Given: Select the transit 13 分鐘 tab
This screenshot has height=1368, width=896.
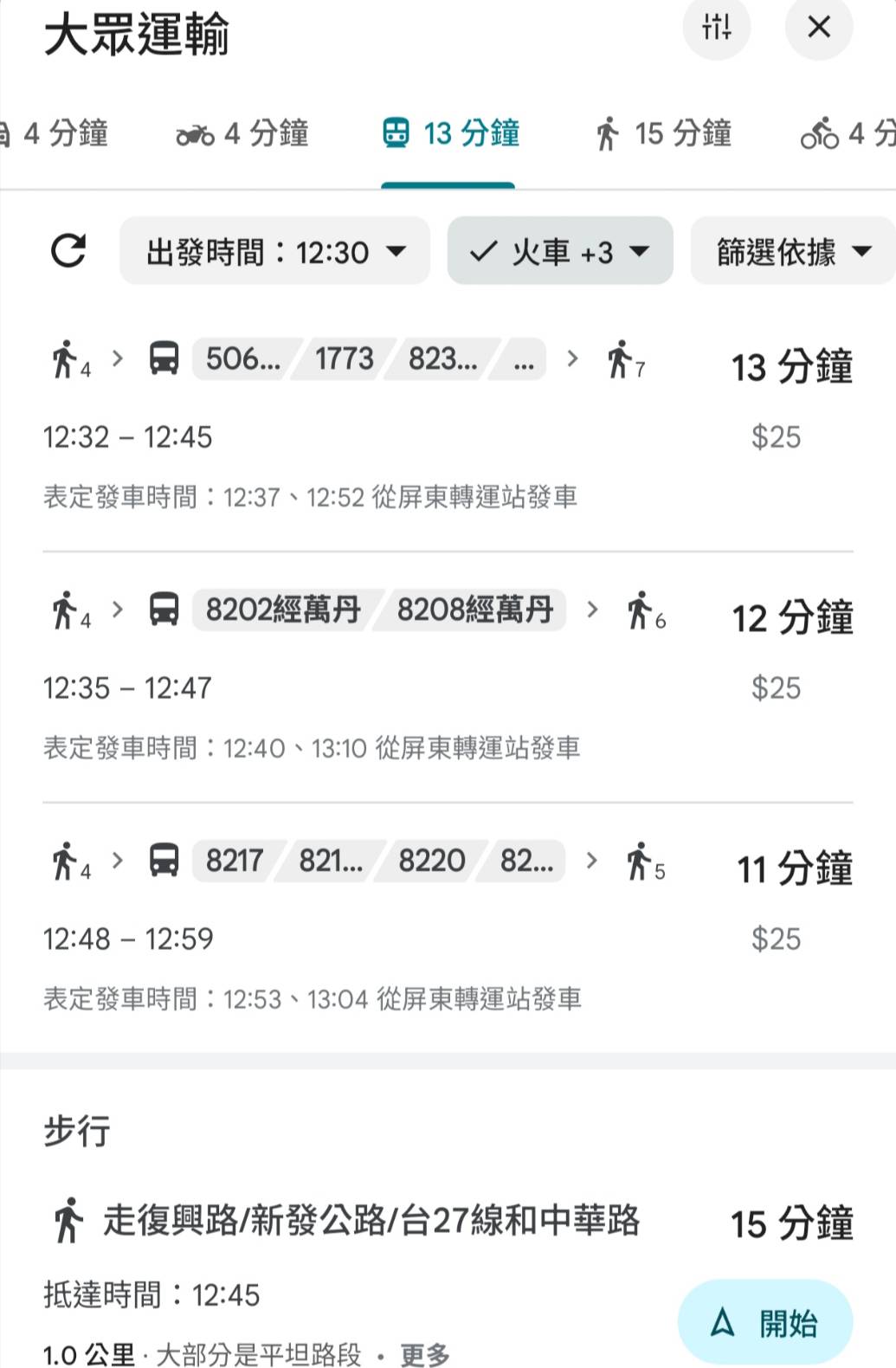Looking at the screenshot, I should click(450, 134).
